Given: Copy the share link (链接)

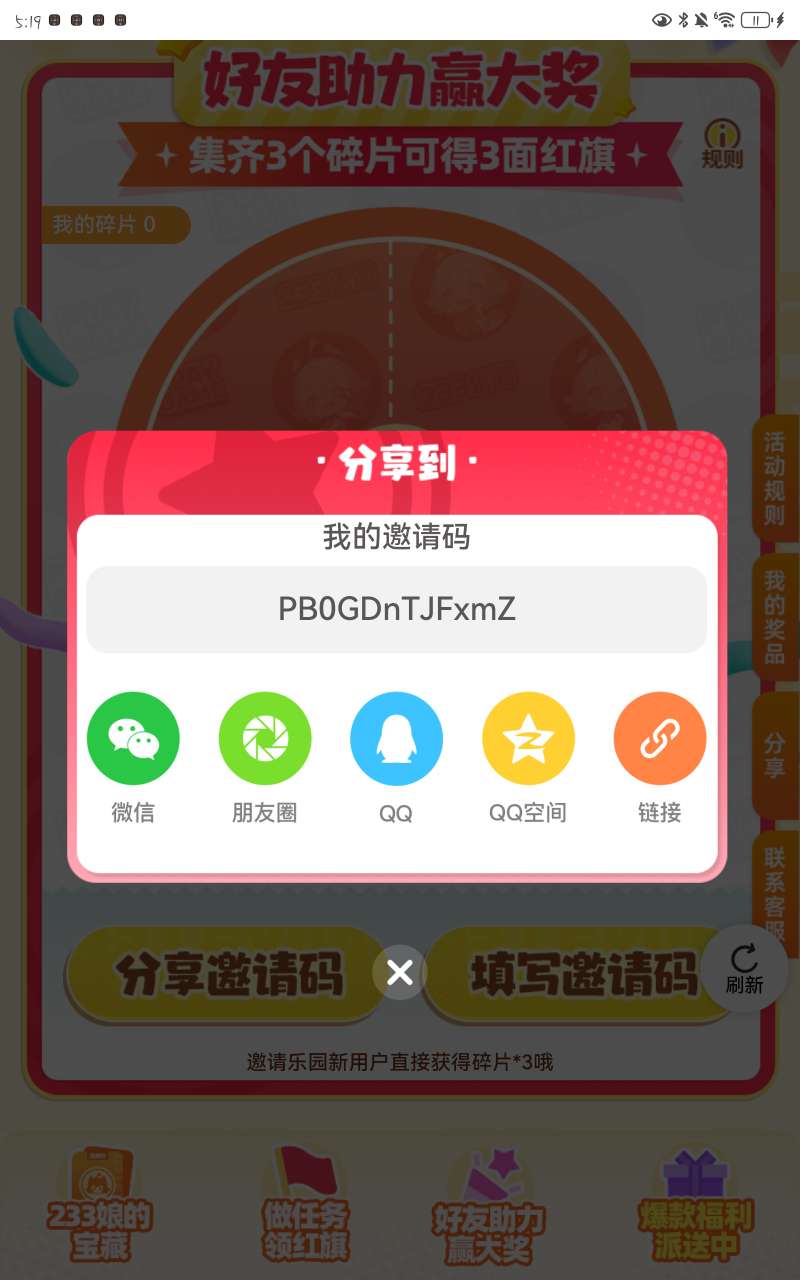Looking at the screenshot, I should 660,739.
